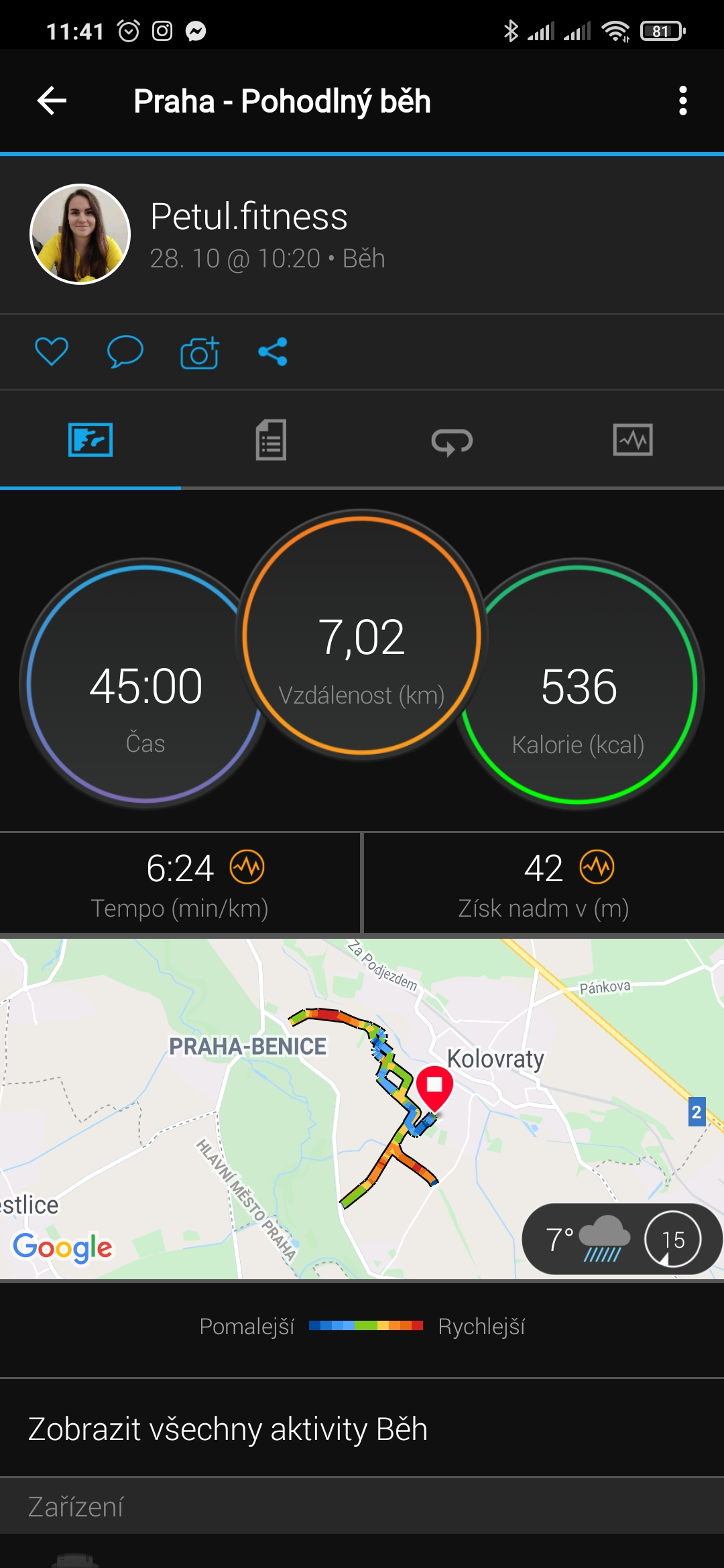Share this run activity
Screen dimensions: 724x1568
point(273,352)
